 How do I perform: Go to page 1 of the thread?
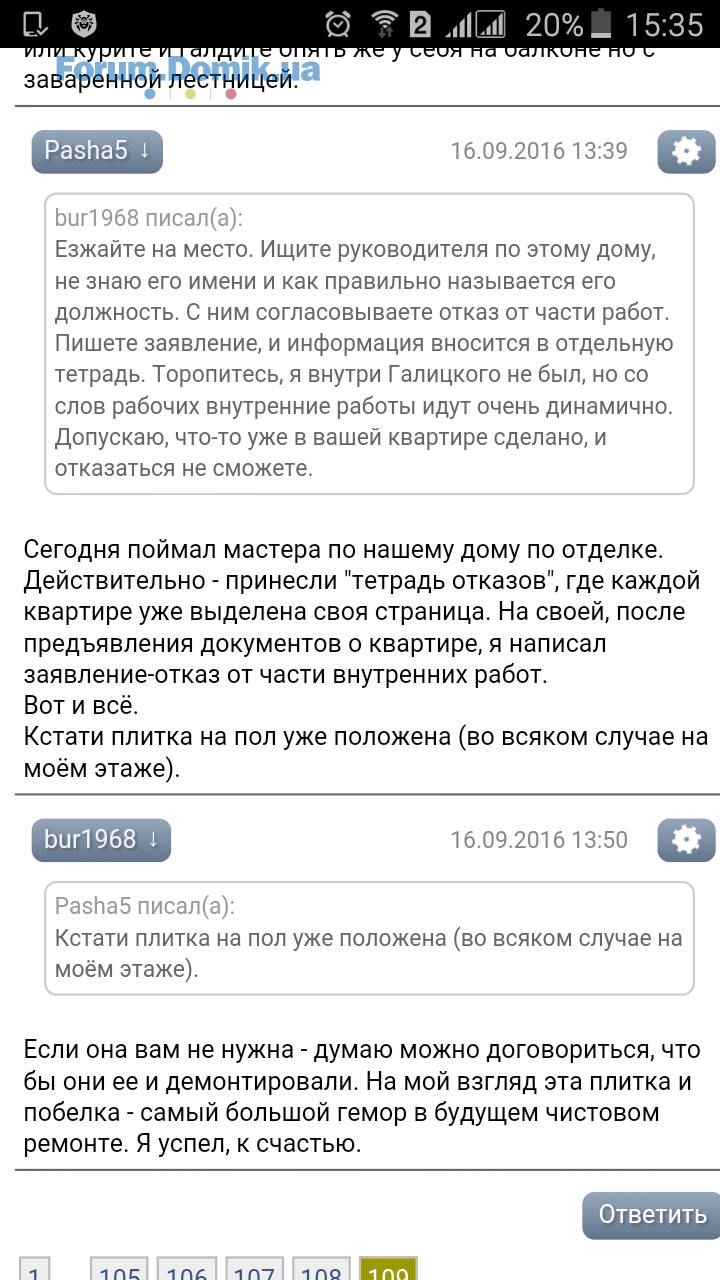pyautogui.click(x=34, y=1271)
